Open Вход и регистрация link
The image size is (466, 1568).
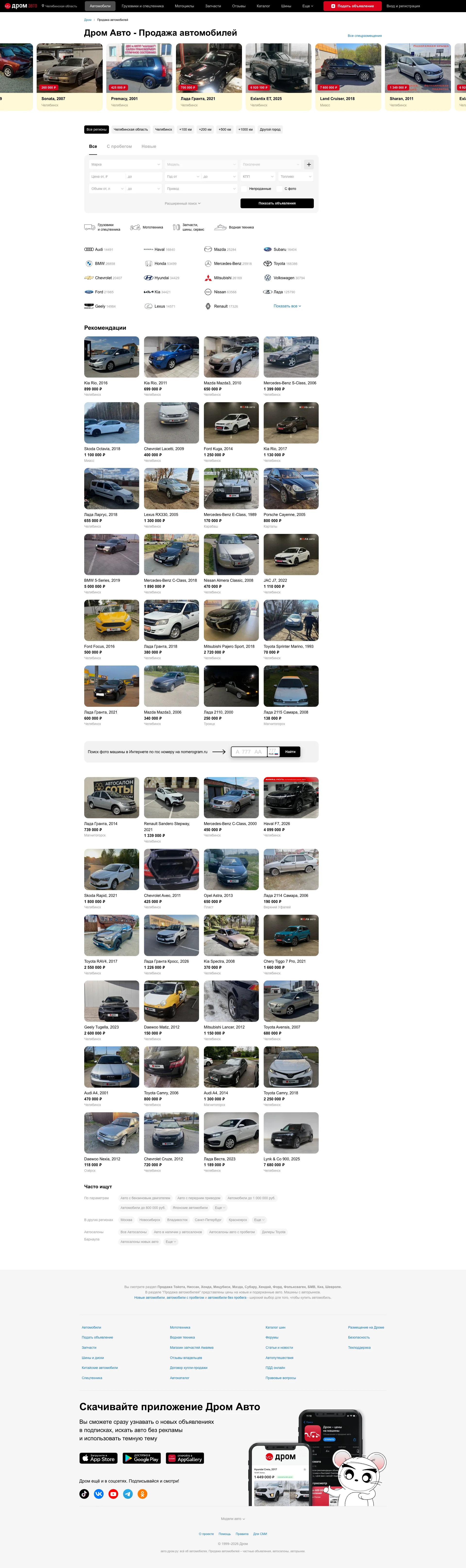pyautogui.click(x=403, y=6)
